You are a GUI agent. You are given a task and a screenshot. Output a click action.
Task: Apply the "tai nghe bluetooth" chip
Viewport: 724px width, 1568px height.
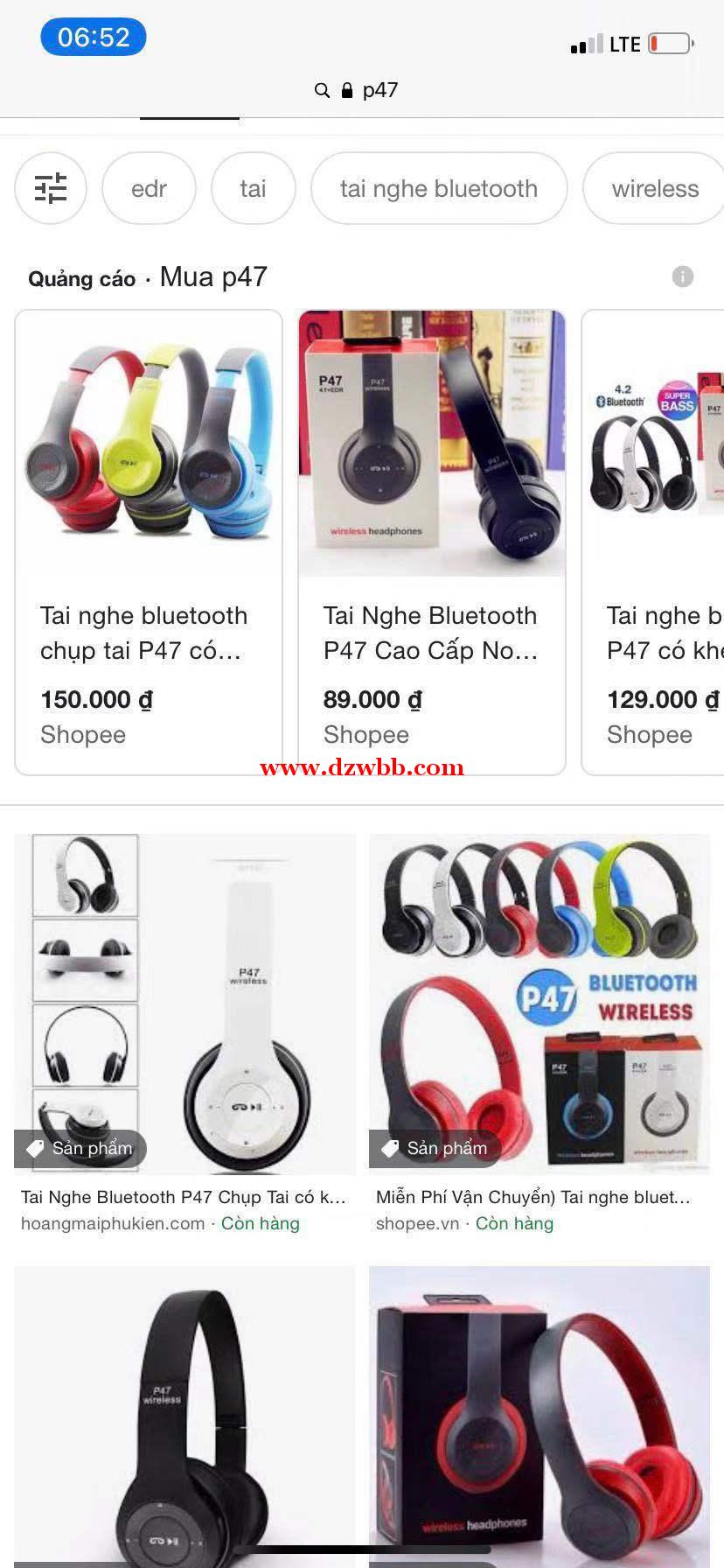(439, 188)
